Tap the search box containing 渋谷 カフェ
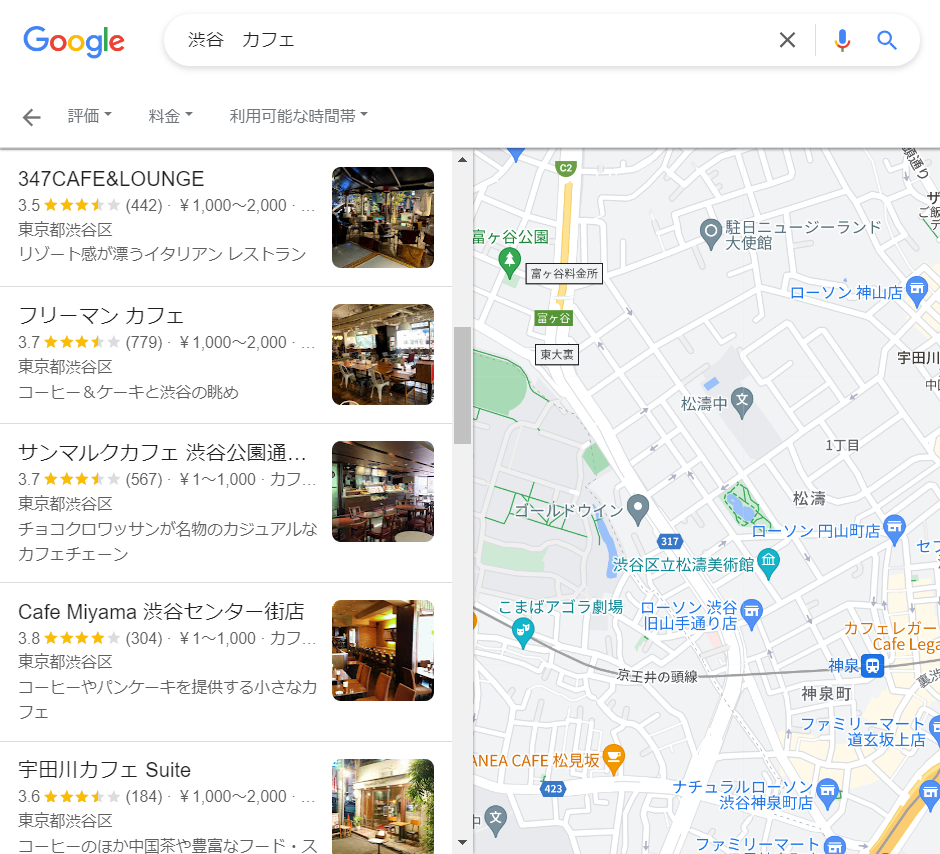This screenshot has width=940, height=854. click(470, 40)
